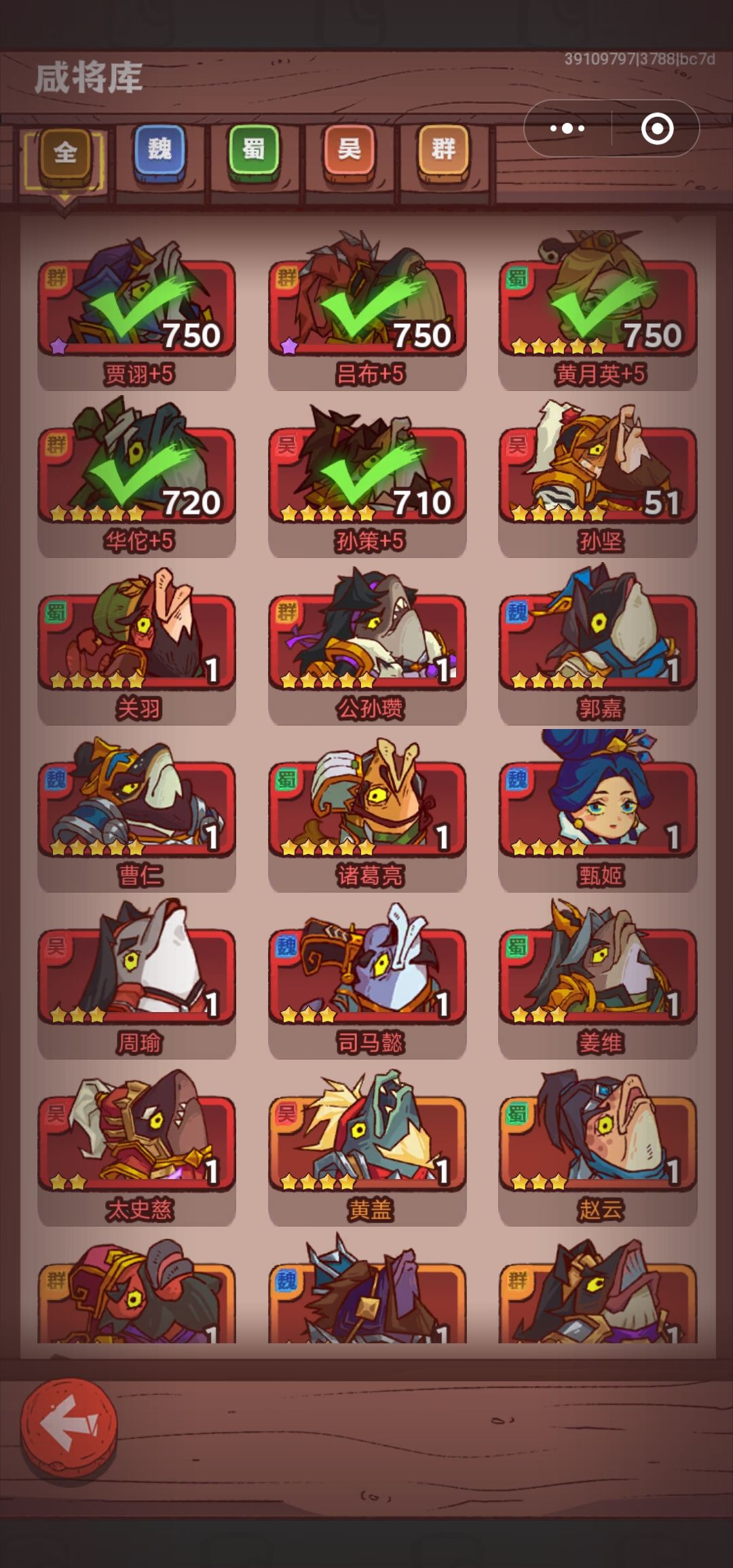
Task: Select hero 孙策+5
Action: [x=367, y=480]
